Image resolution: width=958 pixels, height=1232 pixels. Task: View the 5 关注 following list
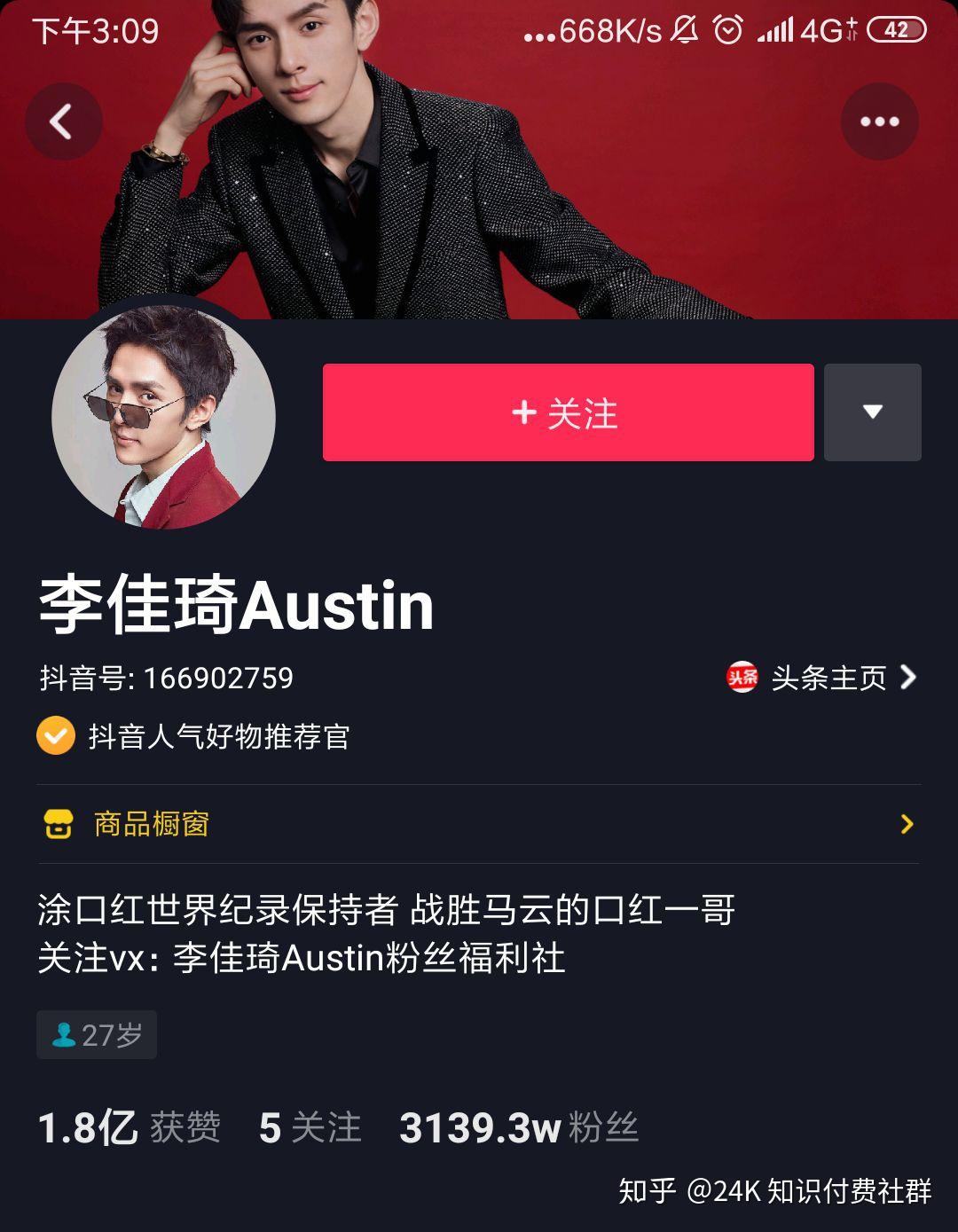[x=310, y=1128]
